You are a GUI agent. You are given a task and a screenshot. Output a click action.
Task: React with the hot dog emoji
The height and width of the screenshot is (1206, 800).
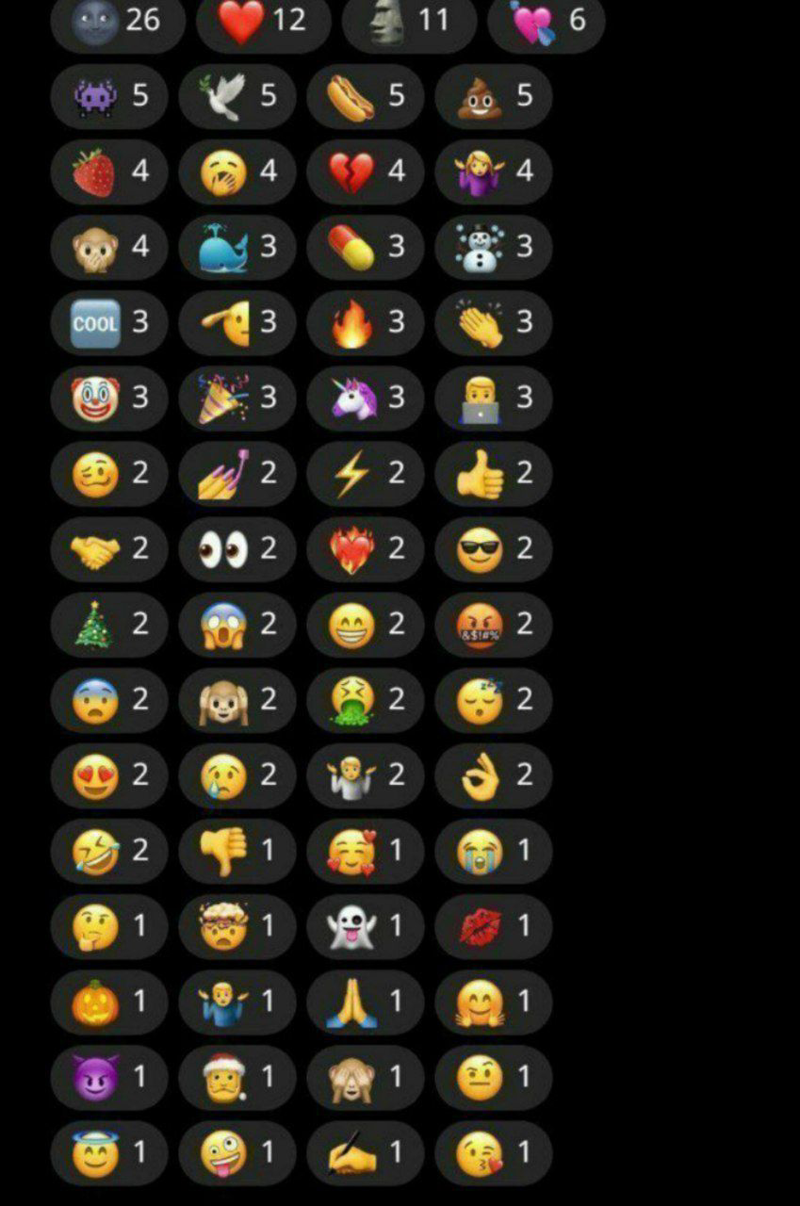(365, 96)
